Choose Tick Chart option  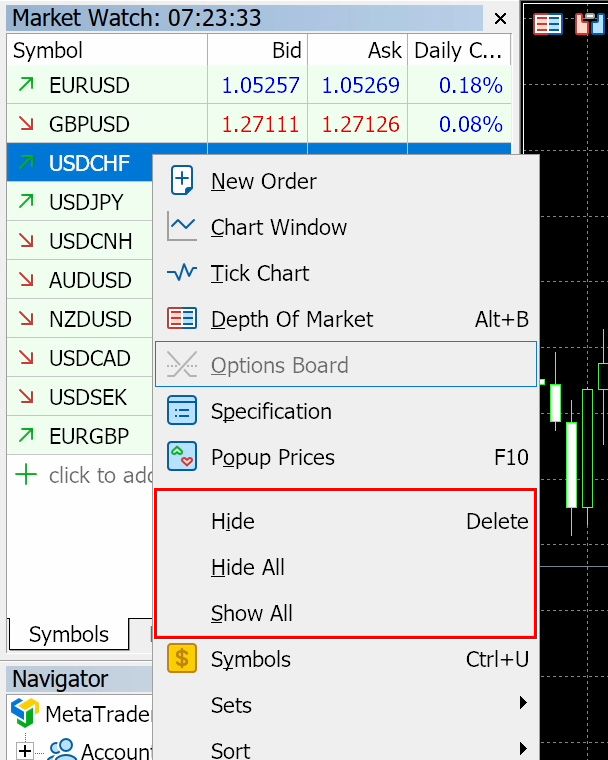click(x=259, y=273)
